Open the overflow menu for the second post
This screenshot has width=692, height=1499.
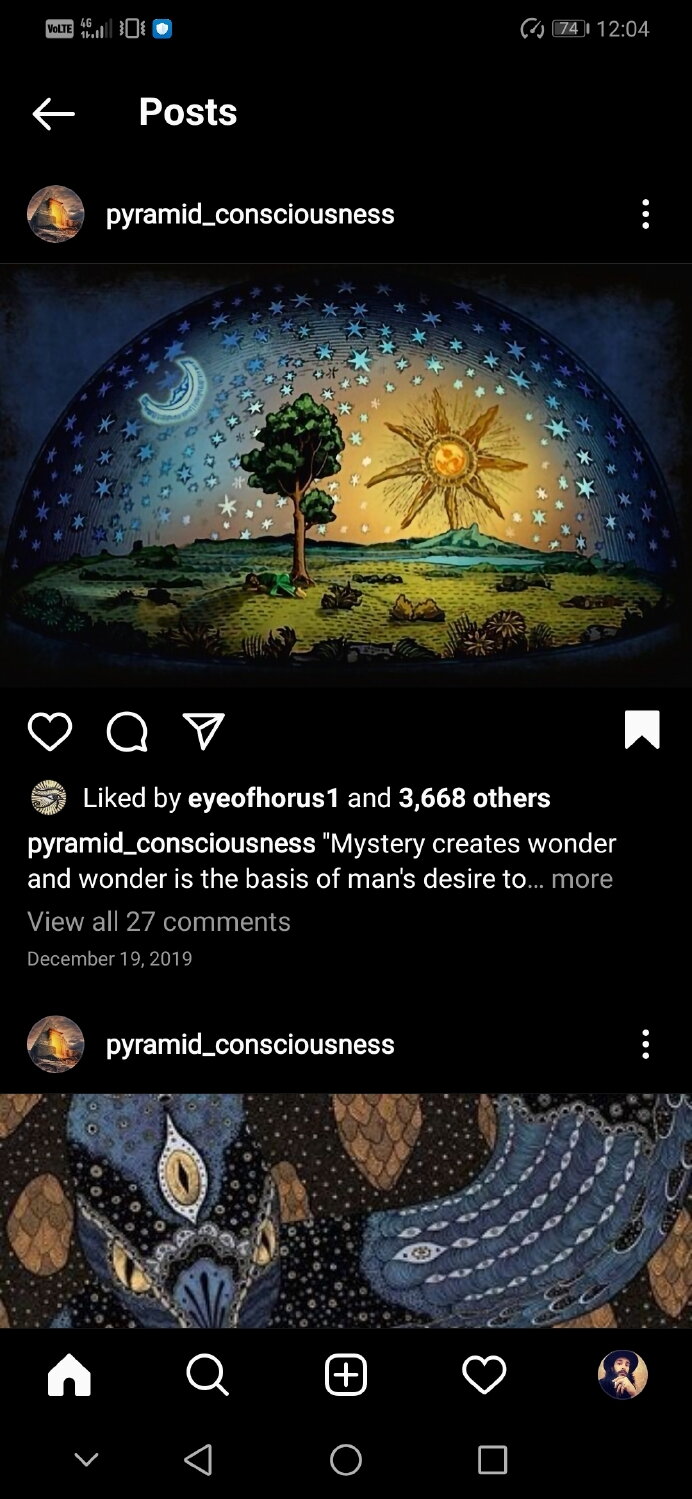(x=645, y=1044)
